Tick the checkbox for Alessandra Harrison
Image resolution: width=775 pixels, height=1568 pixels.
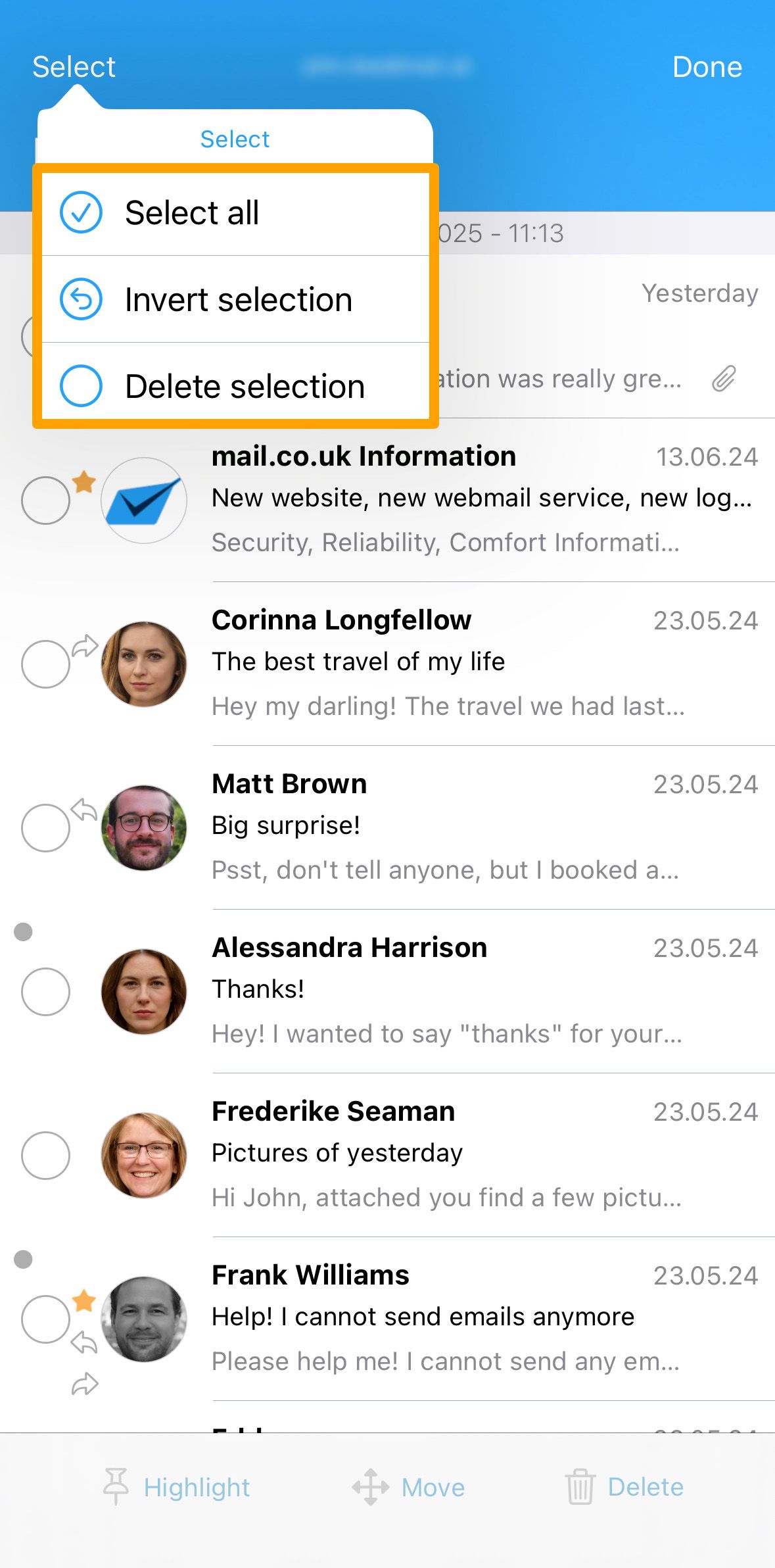(45, 992)
